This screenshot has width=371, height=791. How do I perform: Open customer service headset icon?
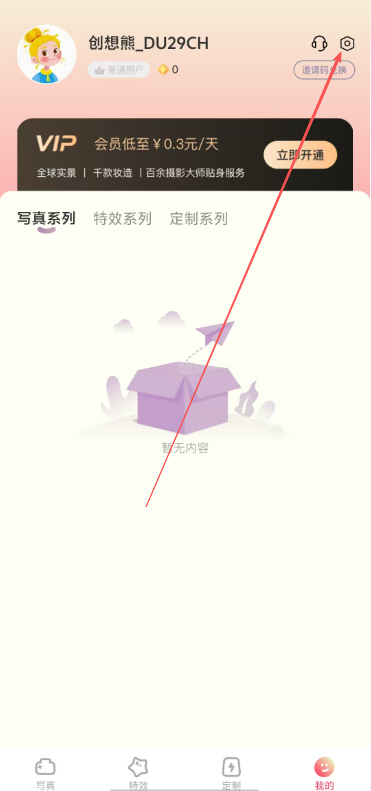[x=319, y=44]
